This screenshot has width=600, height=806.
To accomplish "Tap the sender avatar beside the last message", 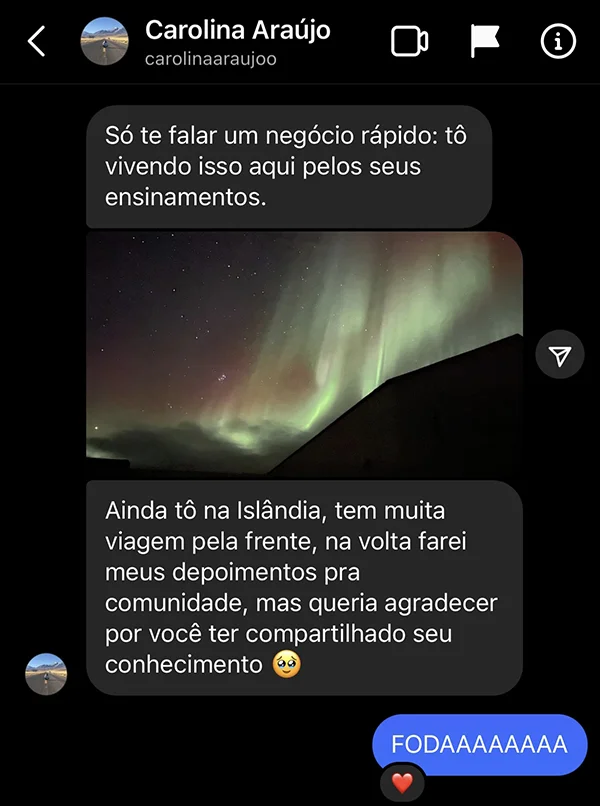I will point(46,673).
